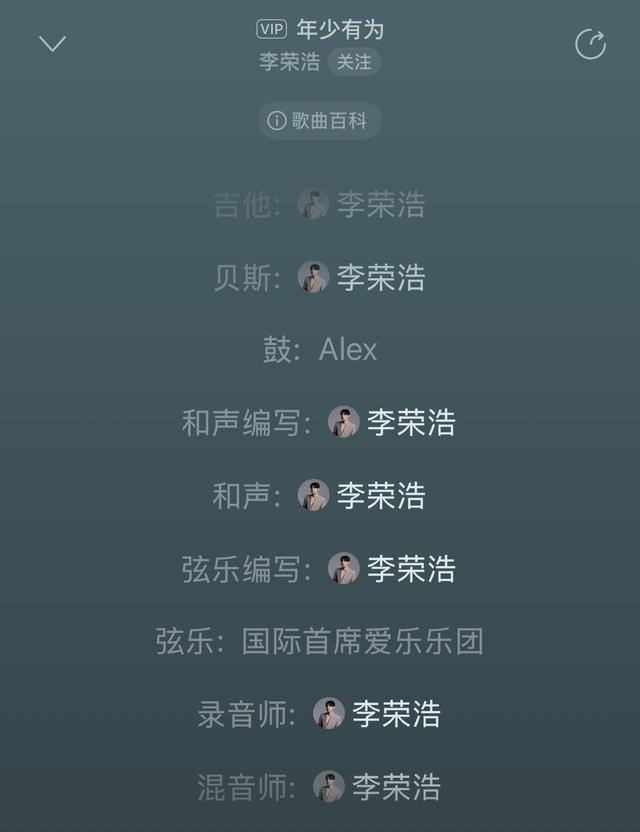
Task: Follow artist 李荣浩 with 关注 button
Action: [x=353, y=62]
